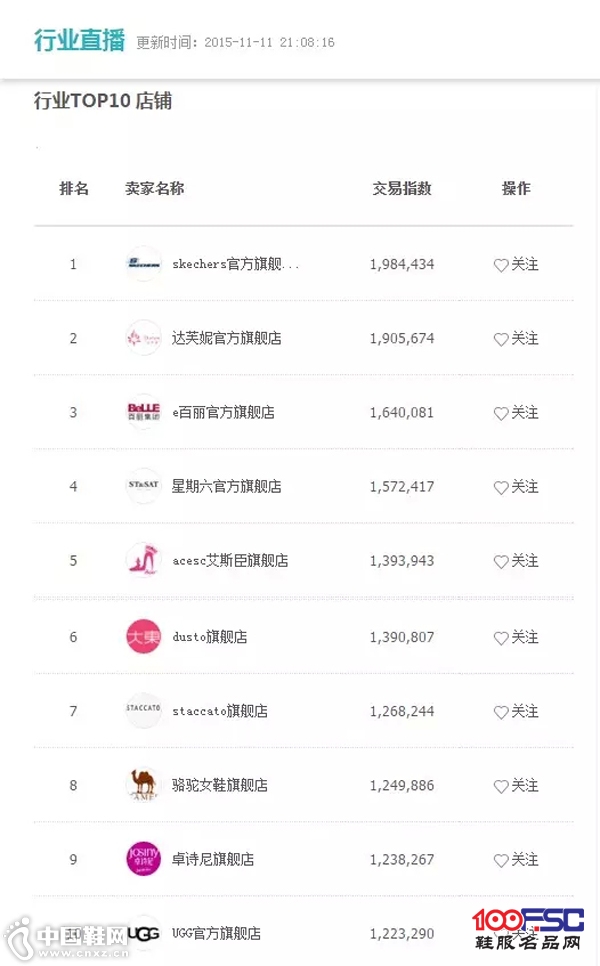Image resolution: width=600 pixels, height=966 pixels.
Task: Tap 关注 for 骆驼女鞋旗舰店
Action: [x=516, y=785]
